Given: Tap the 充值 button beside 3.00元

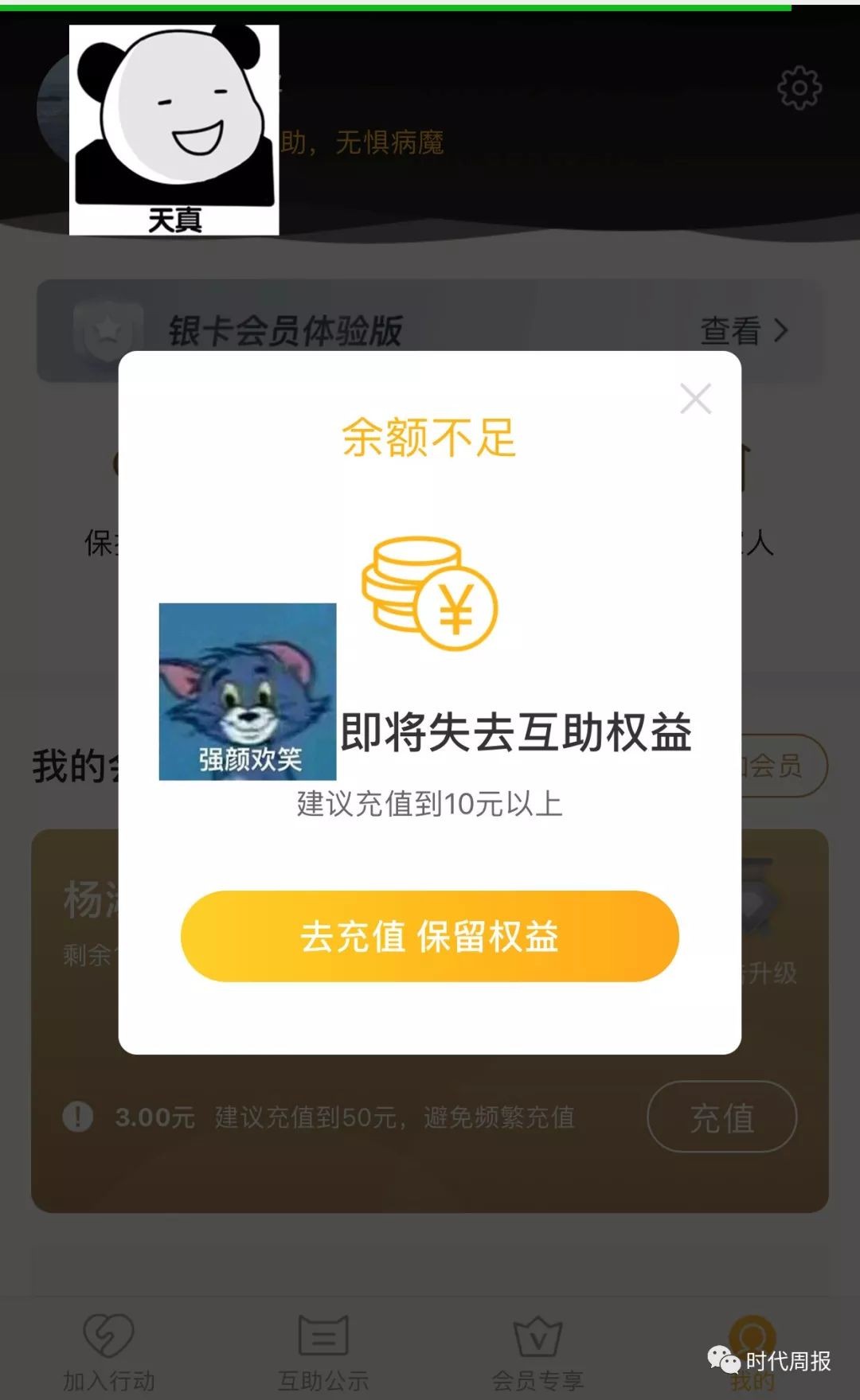Looking at the screenshot, I should click(721, 1117).
